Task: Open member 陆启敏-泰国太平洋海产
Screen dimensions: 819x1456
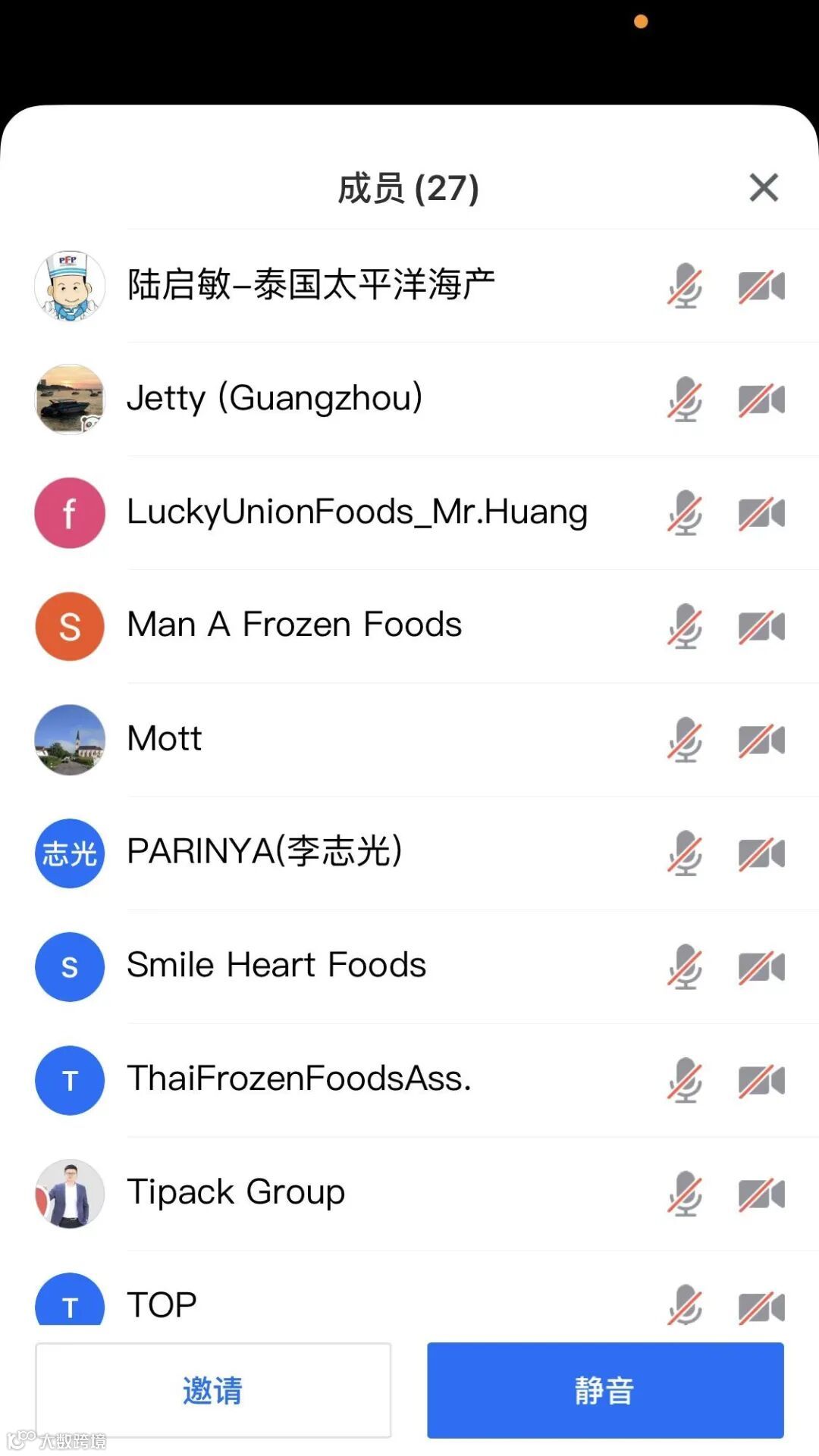Action: tap(311, 286)
